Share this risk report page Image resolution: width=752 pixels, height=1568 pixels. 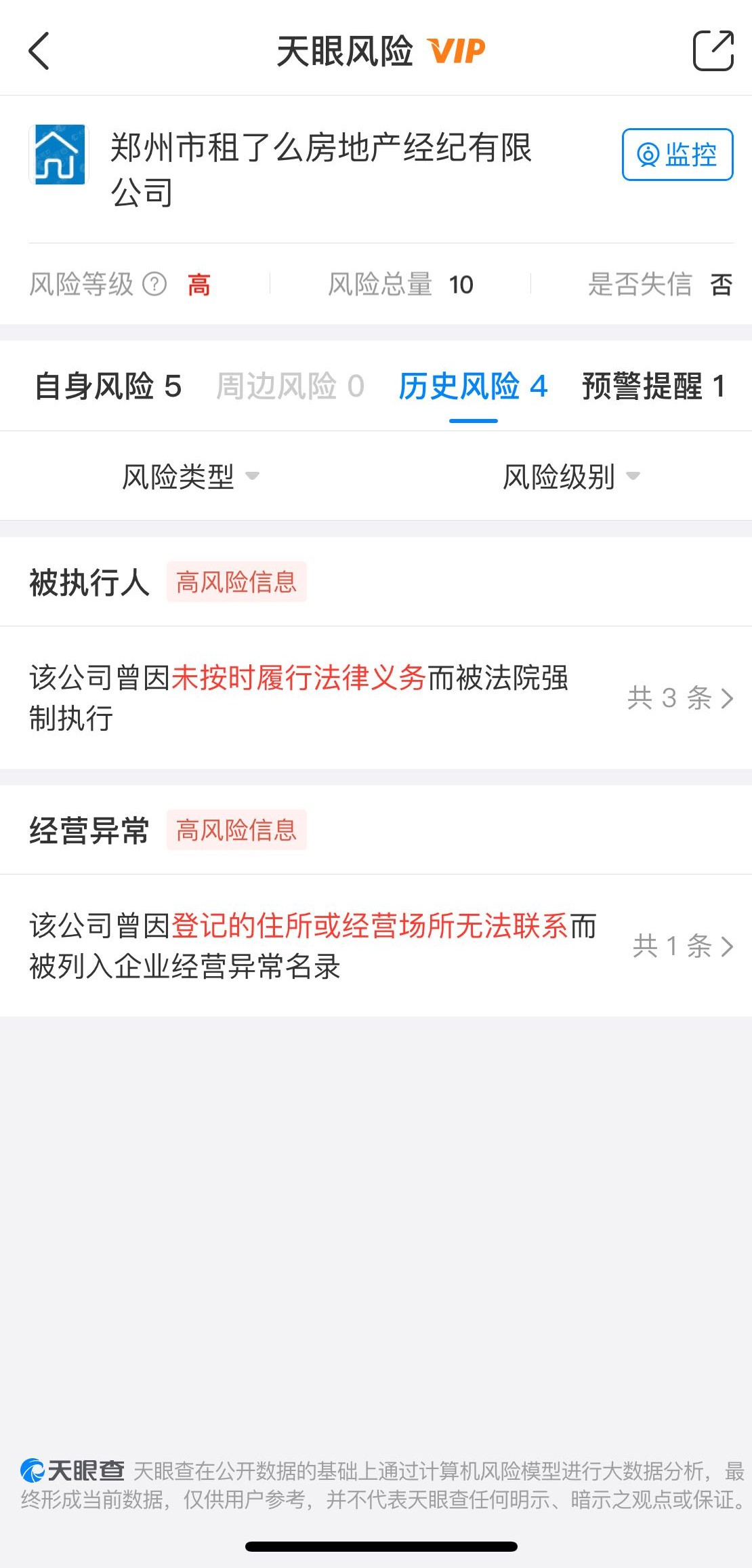(x=713, y=51)
